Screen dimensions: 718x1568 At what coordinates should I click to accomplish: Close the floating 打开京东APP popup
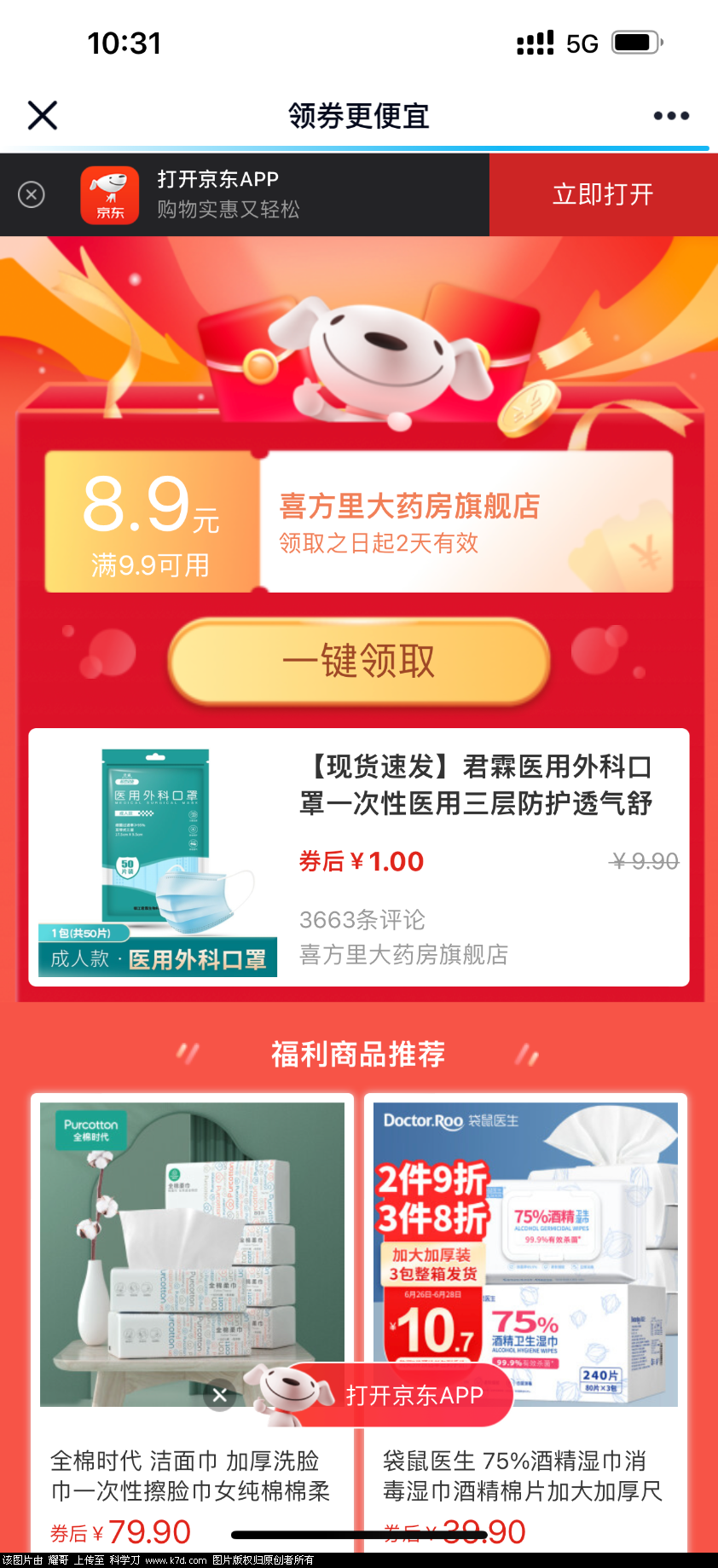[220, 1395]
